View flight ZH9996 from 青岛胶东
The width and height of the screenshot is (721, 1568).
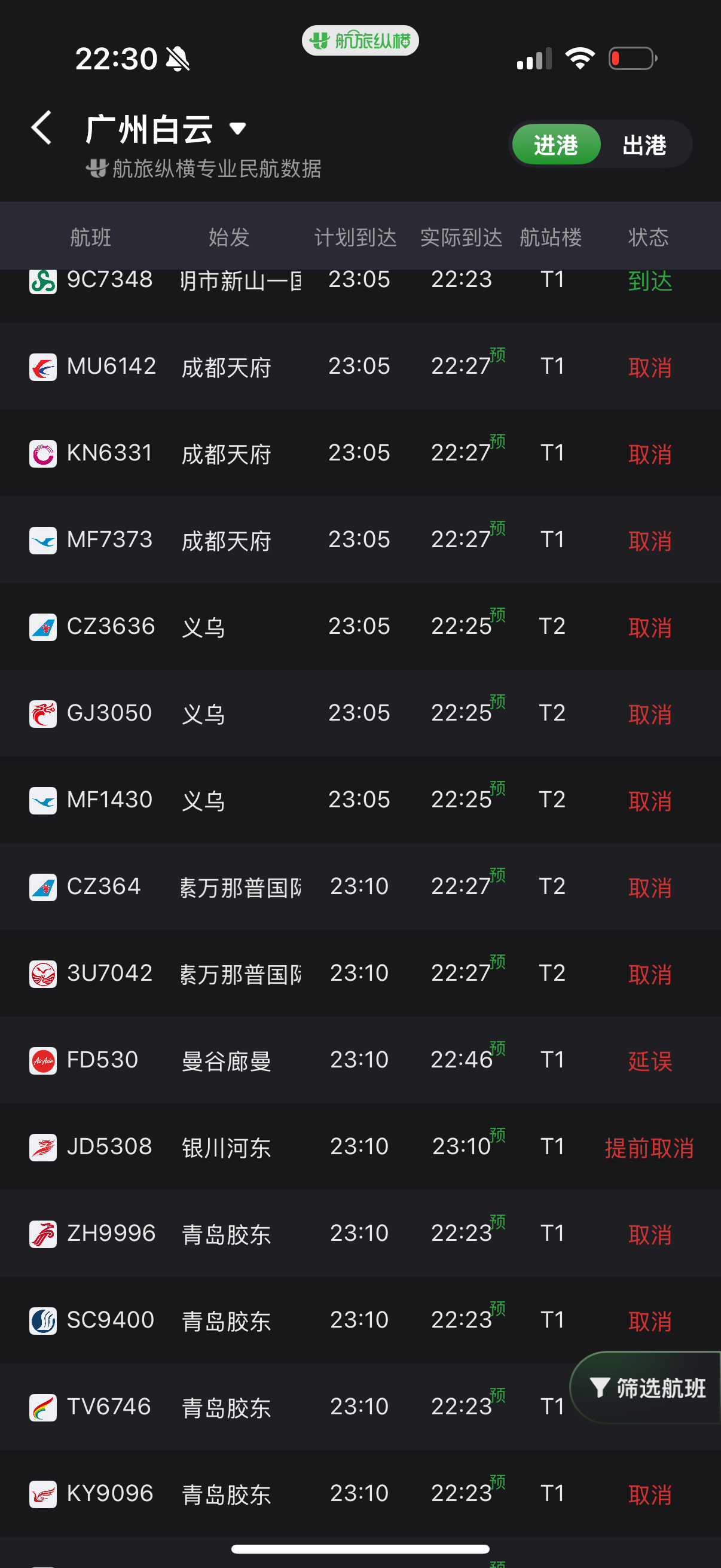pyautogui.click(x=360, y=1233)
